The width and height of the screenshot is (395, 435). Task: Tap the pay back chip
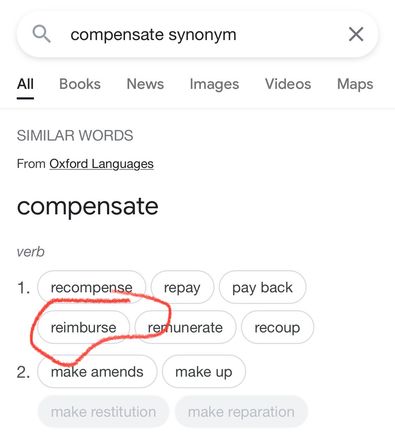click(x=262, y=287)
